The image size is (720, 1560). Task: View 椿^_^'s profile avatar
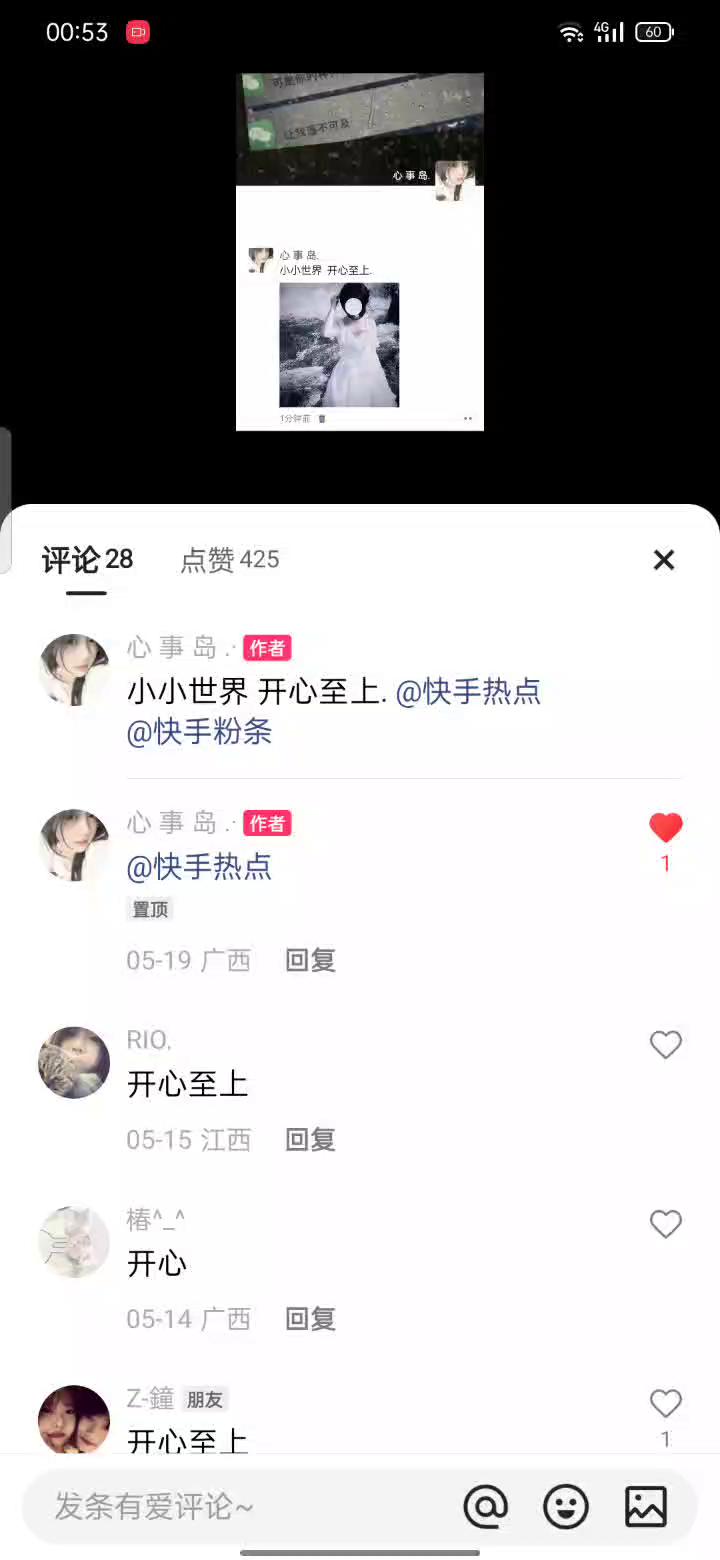(x=74, y=1241)
